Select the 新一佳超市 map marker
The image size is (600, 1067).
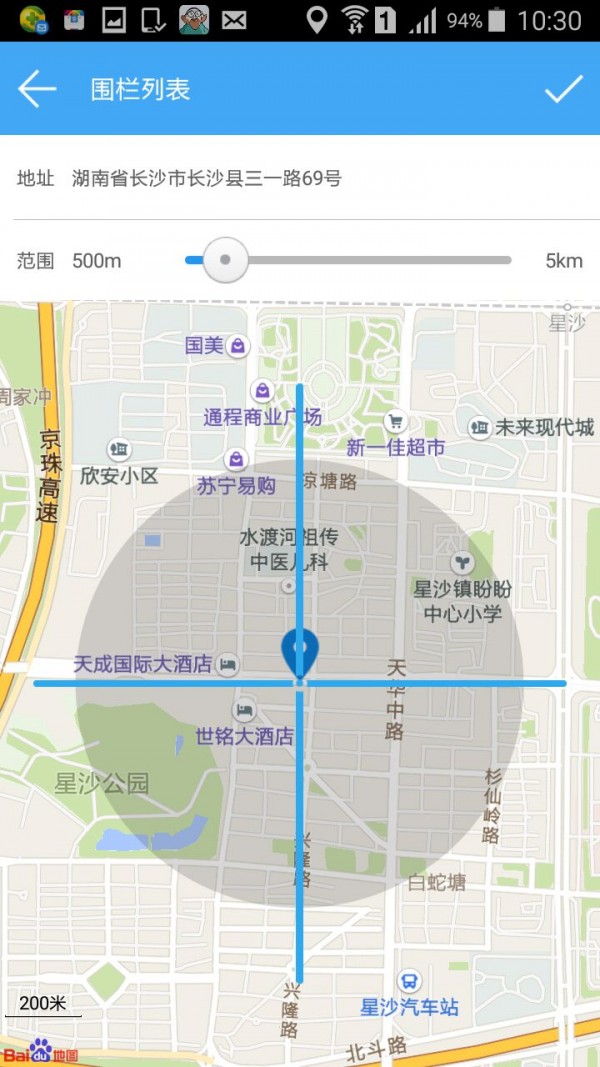pos(396,422)
